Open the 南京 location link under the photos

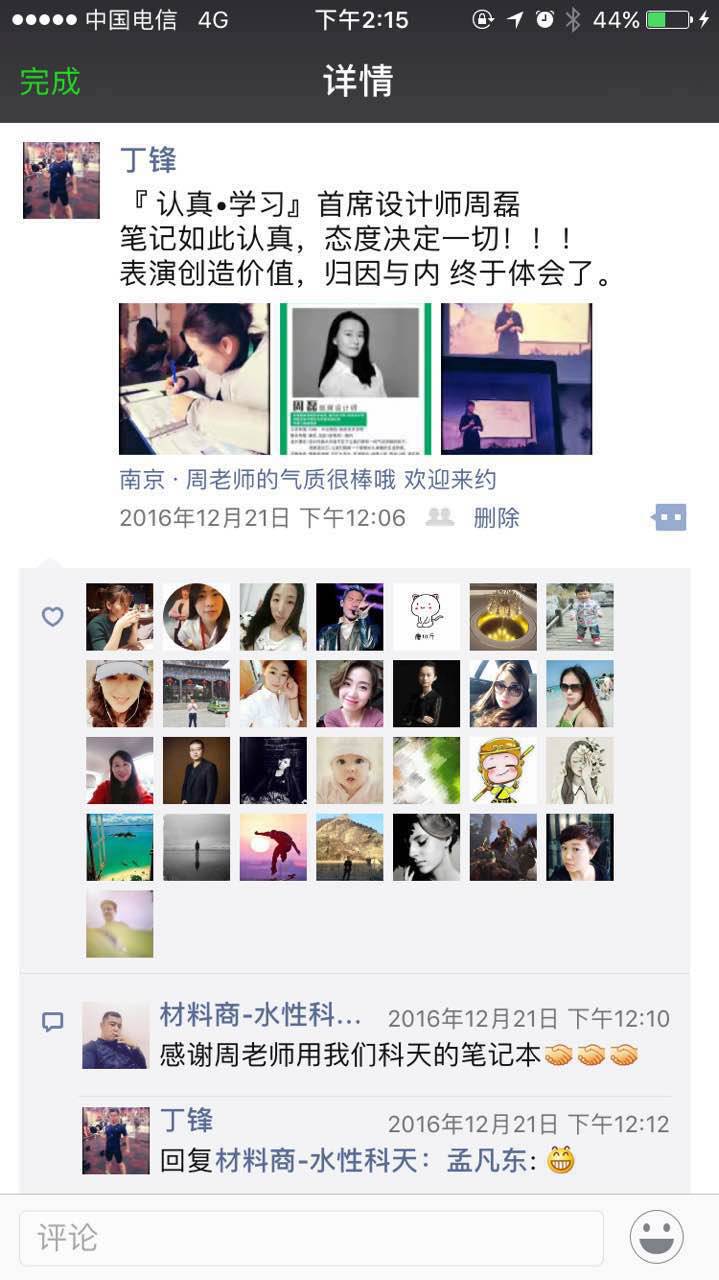click(x=307, y=480)
